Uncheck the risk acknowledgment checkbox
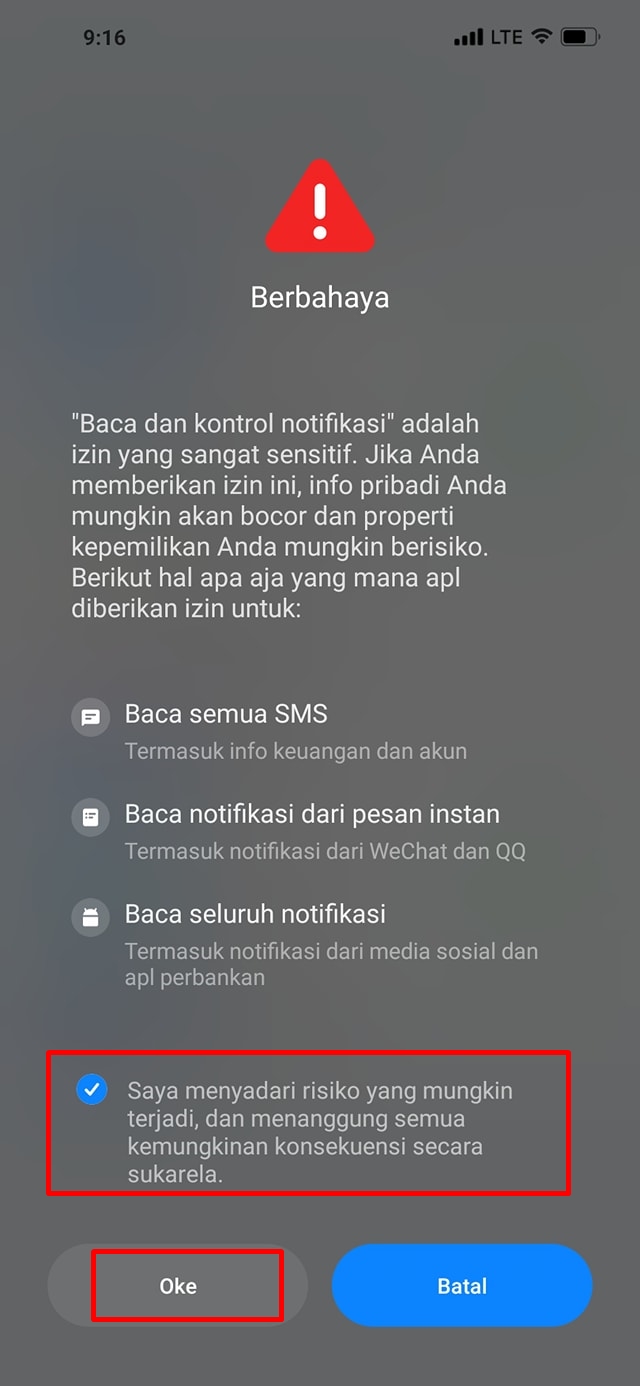 click(91, 1089)
